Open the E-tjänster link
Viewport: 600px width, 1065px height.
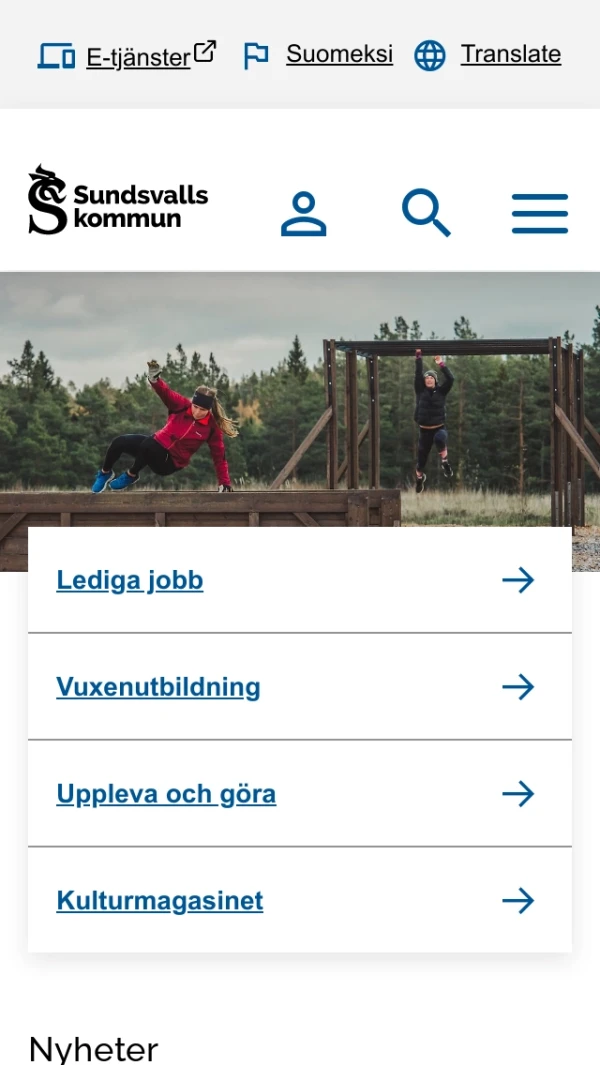pos(138,57)
